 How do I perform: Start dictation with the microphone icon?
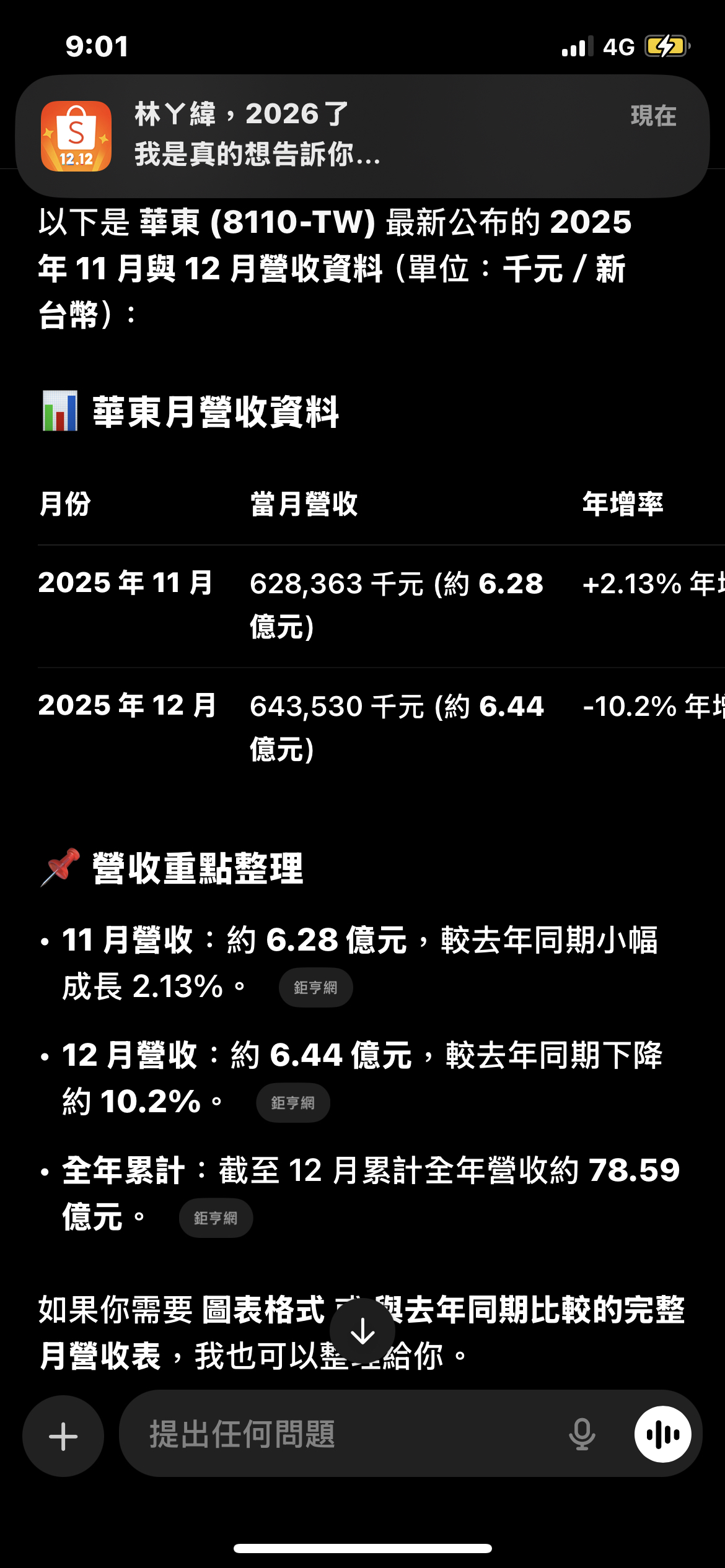click(581, 1435)
